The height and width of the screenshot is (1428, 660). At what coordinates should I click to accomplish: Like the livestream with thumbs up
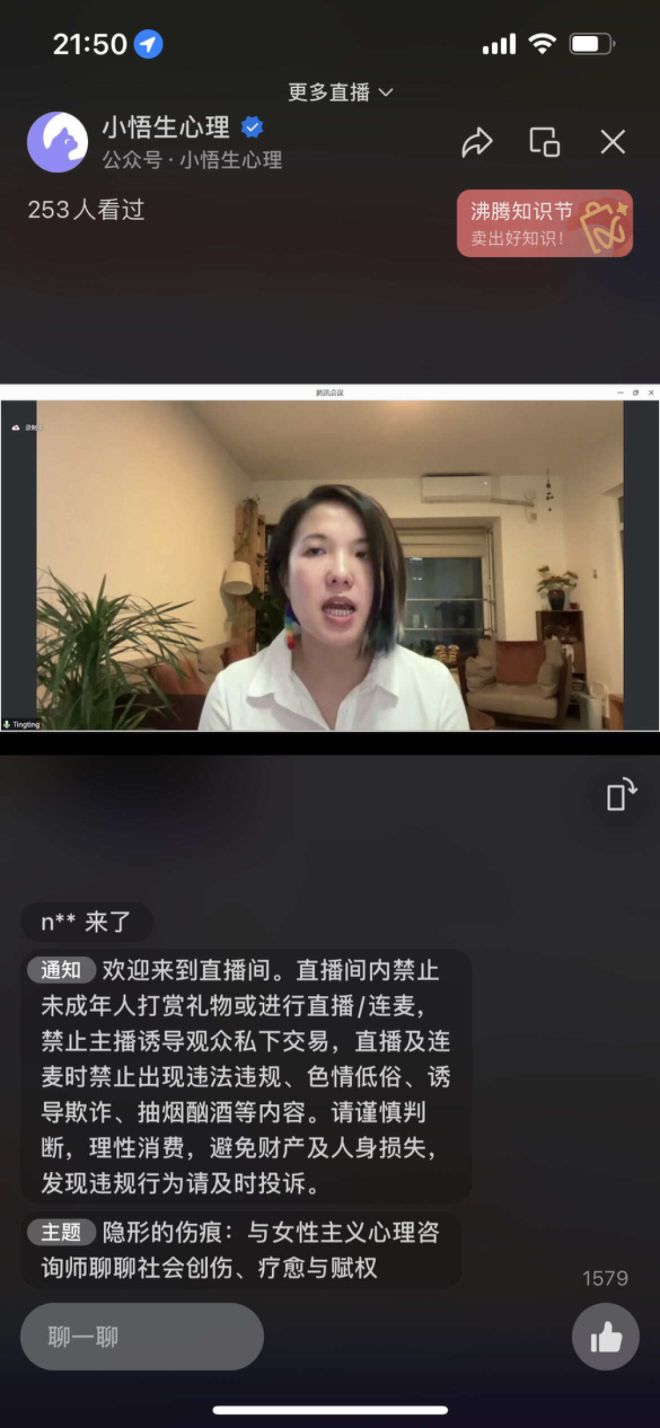pos(605,1337)
